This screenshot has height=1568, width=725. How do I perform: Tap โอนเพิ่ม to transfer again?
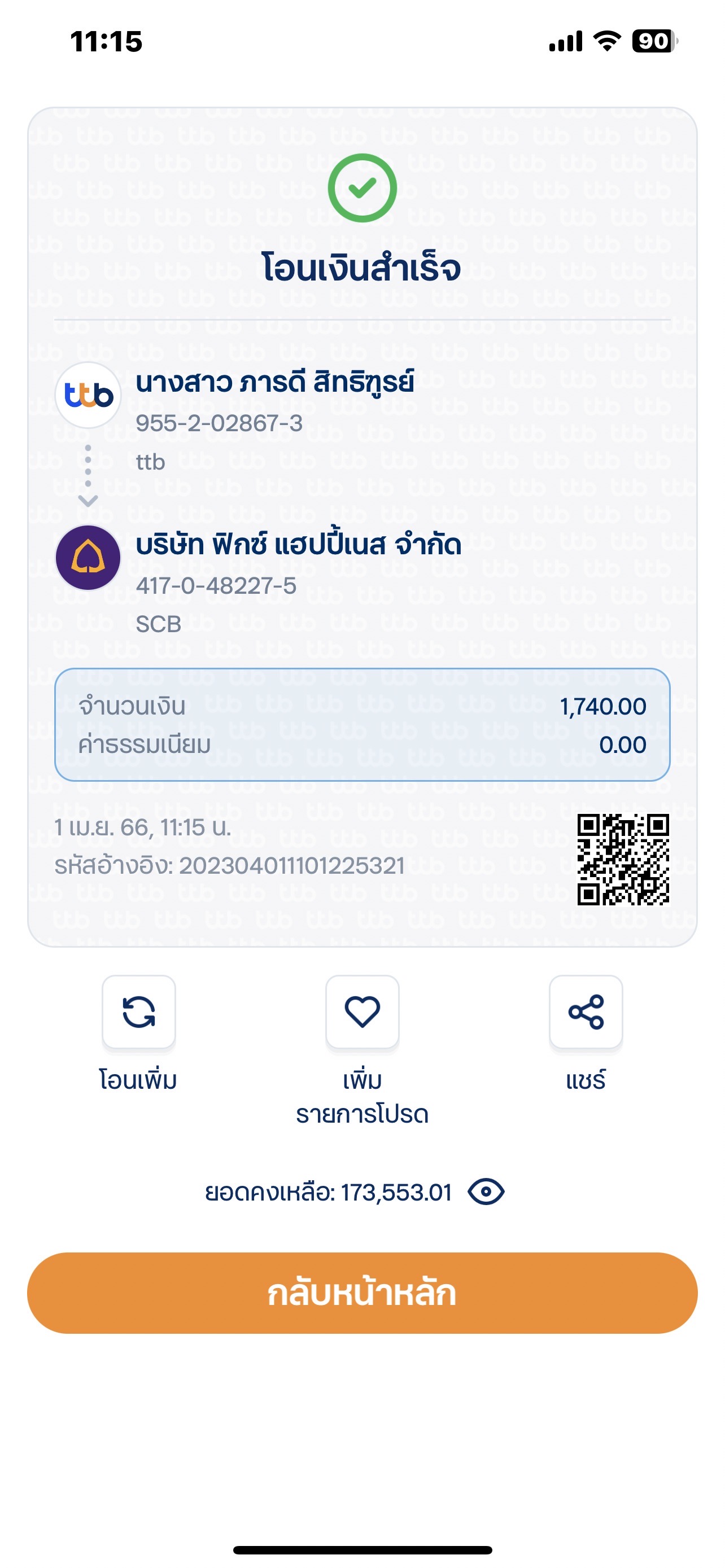click(139, 1011)
